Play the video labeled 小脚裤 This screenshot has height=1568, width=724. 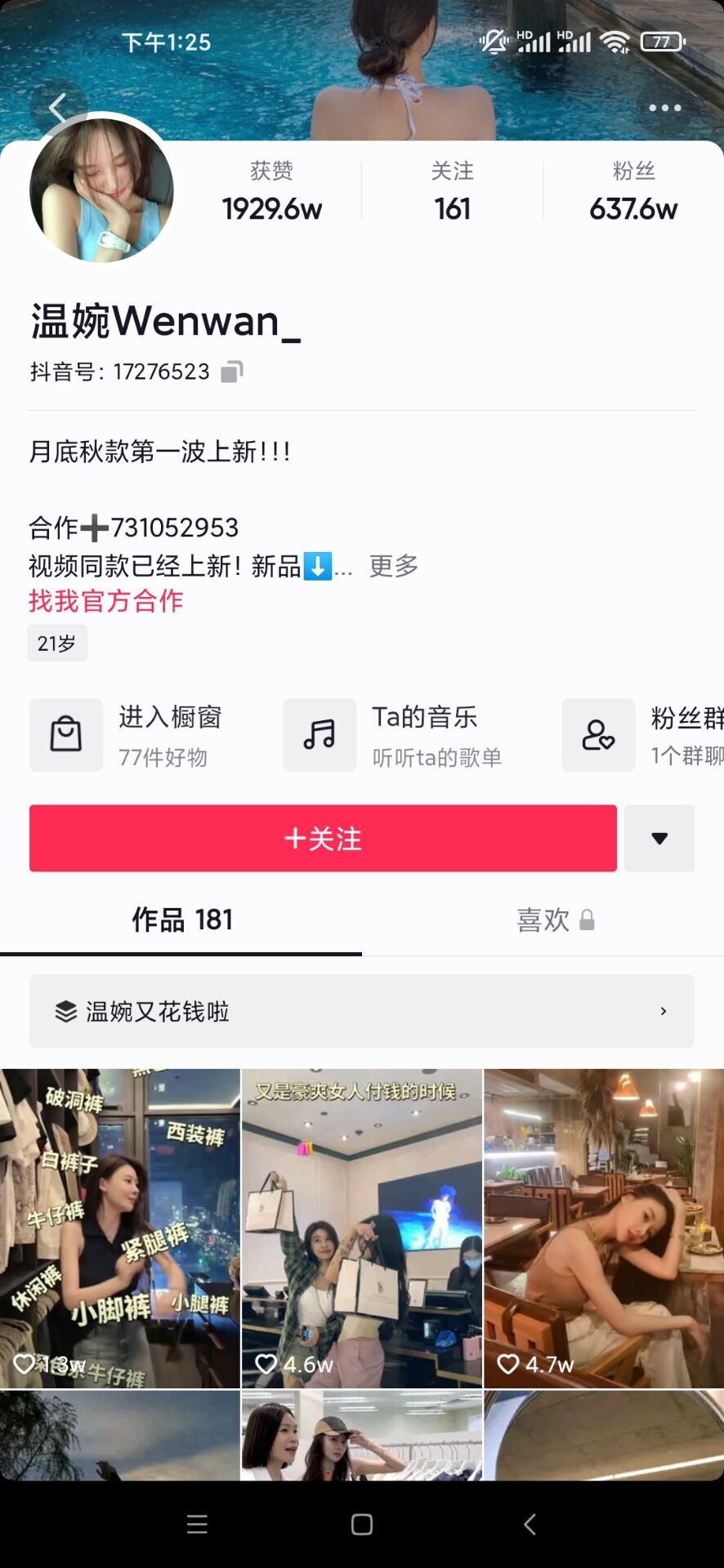point(120,1228)
